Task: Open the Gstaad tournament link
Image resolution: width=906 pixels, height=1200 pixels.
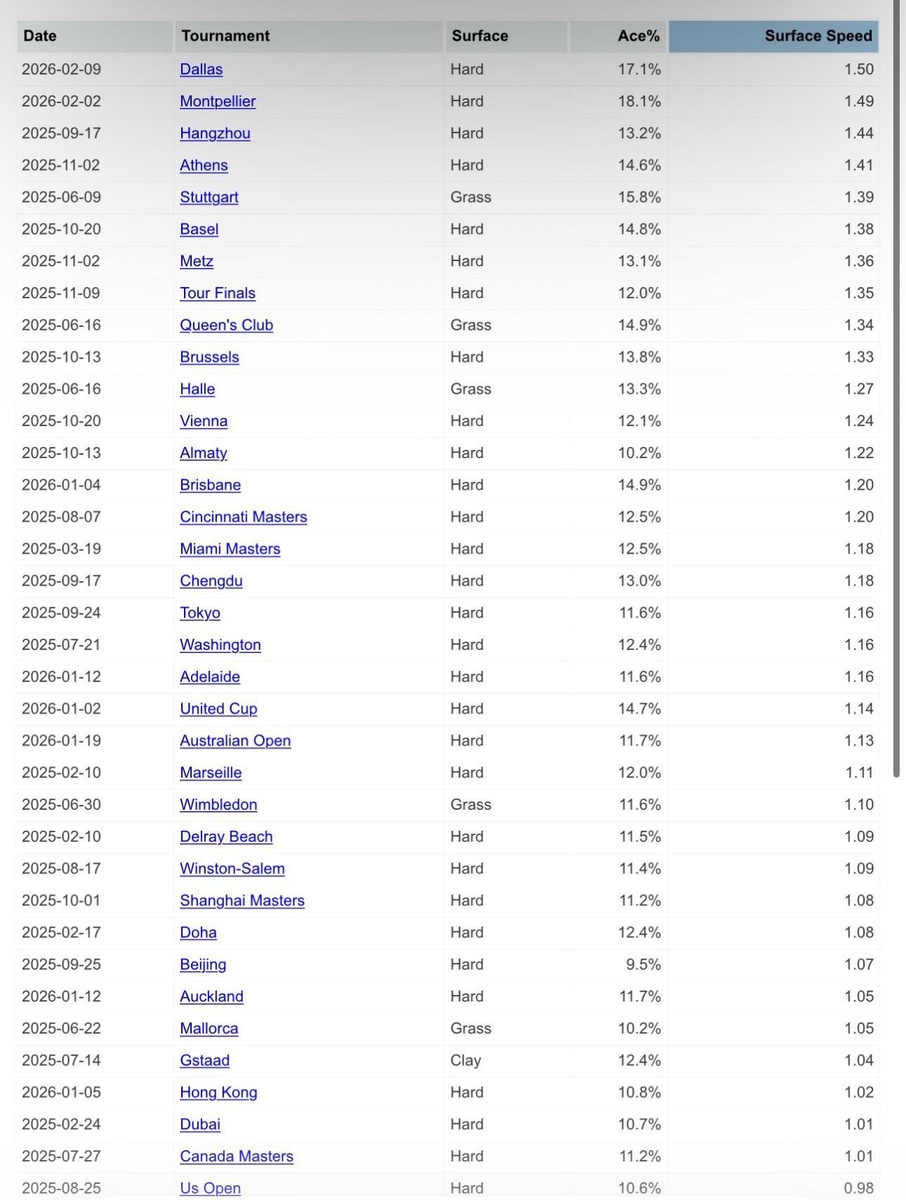Action: (x=205, y=1060)
